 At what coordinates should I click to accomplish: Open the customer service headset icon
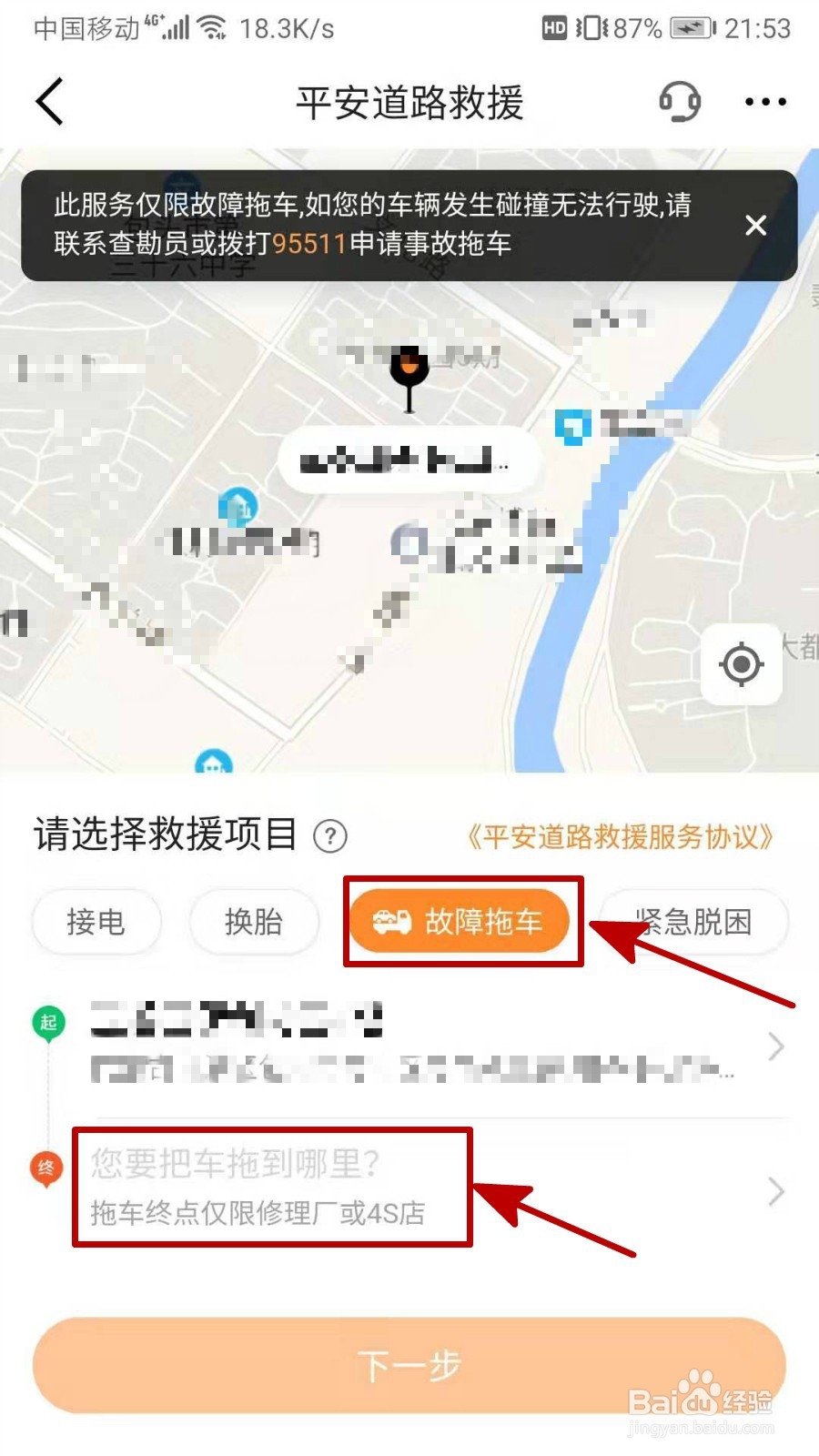tap(679, 102)
